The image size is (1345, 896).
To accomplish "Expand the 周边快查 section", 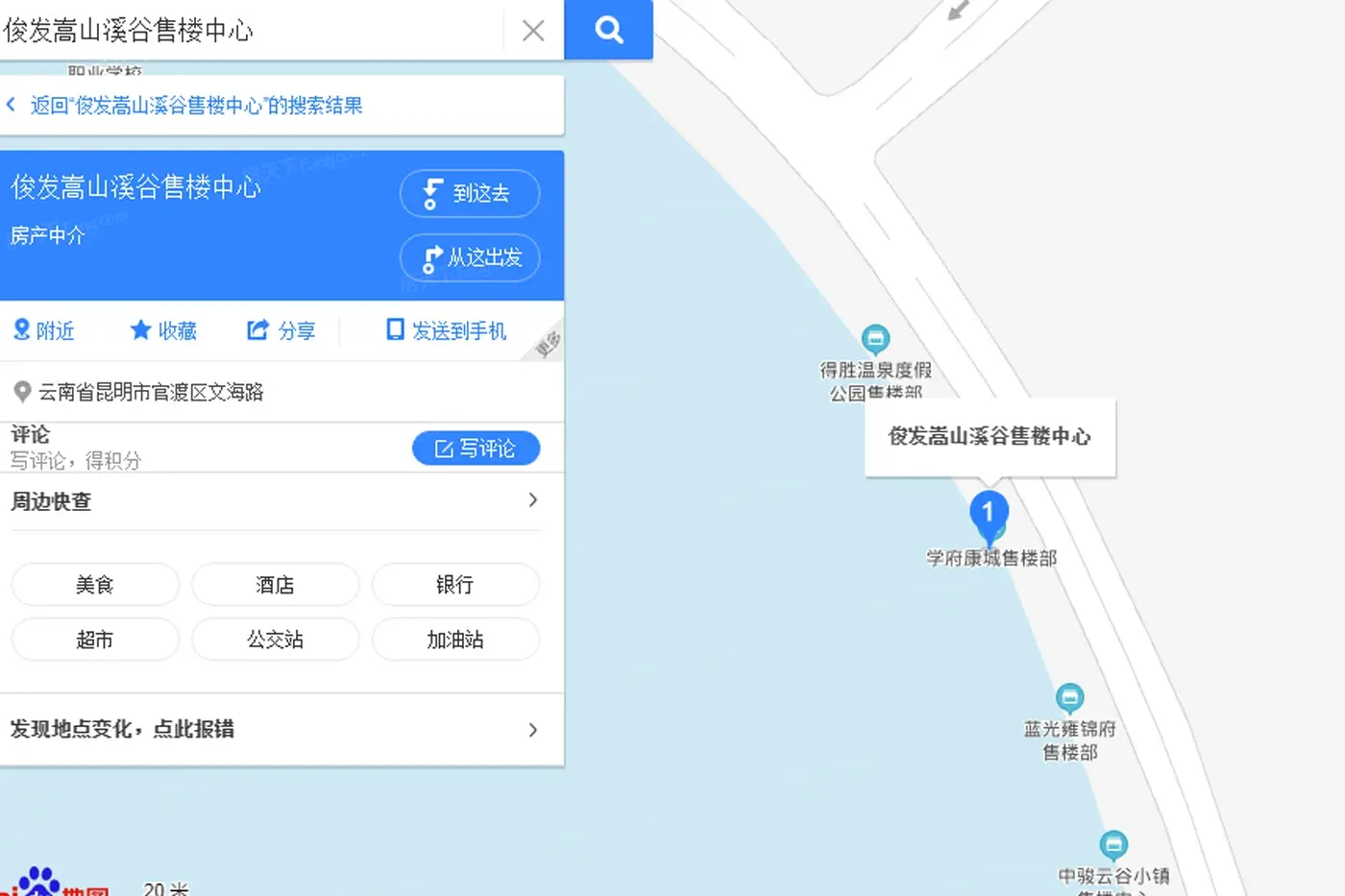I will [532, 500].
